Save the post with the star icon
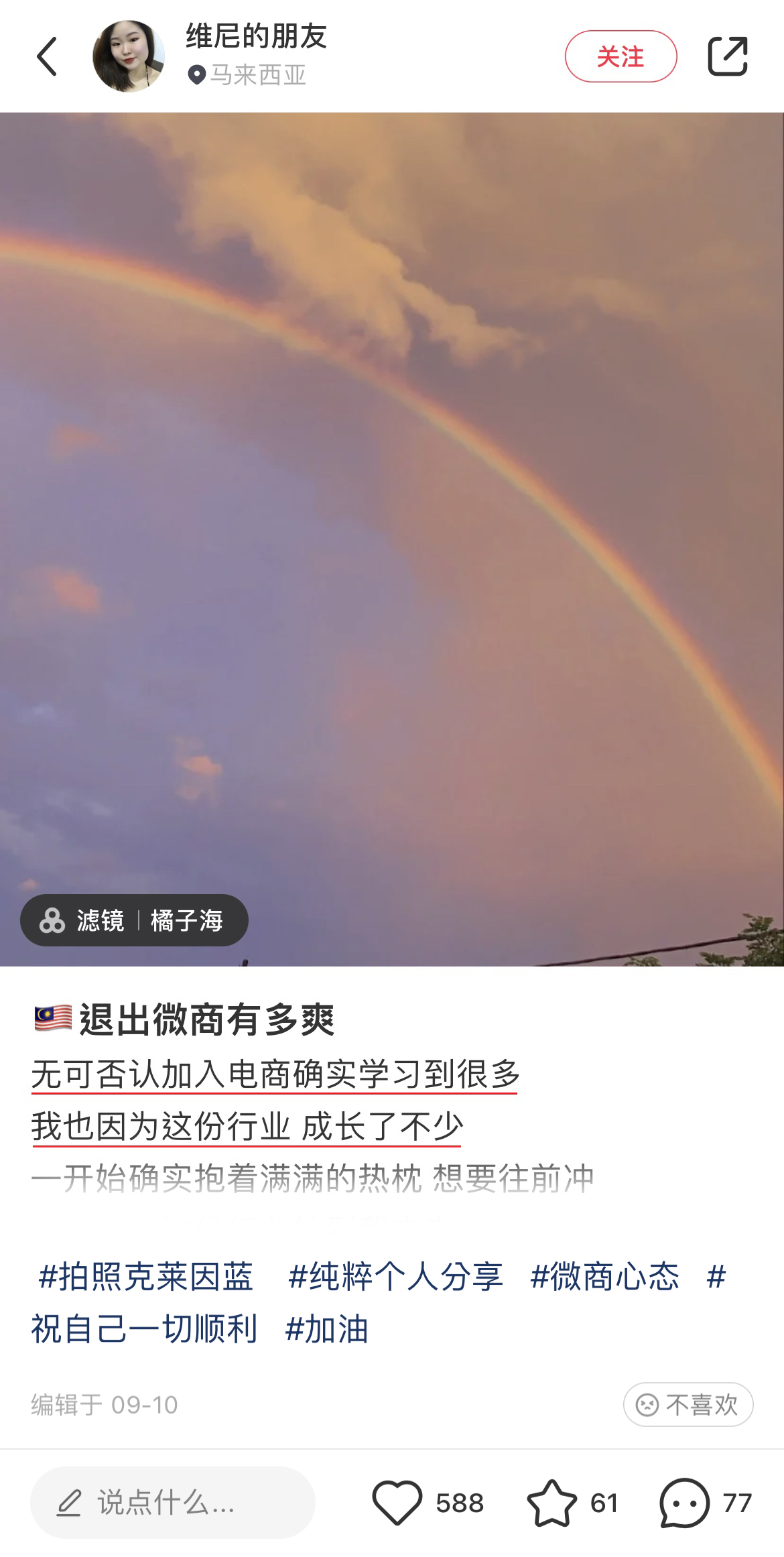 click(x=551, y=1503)
